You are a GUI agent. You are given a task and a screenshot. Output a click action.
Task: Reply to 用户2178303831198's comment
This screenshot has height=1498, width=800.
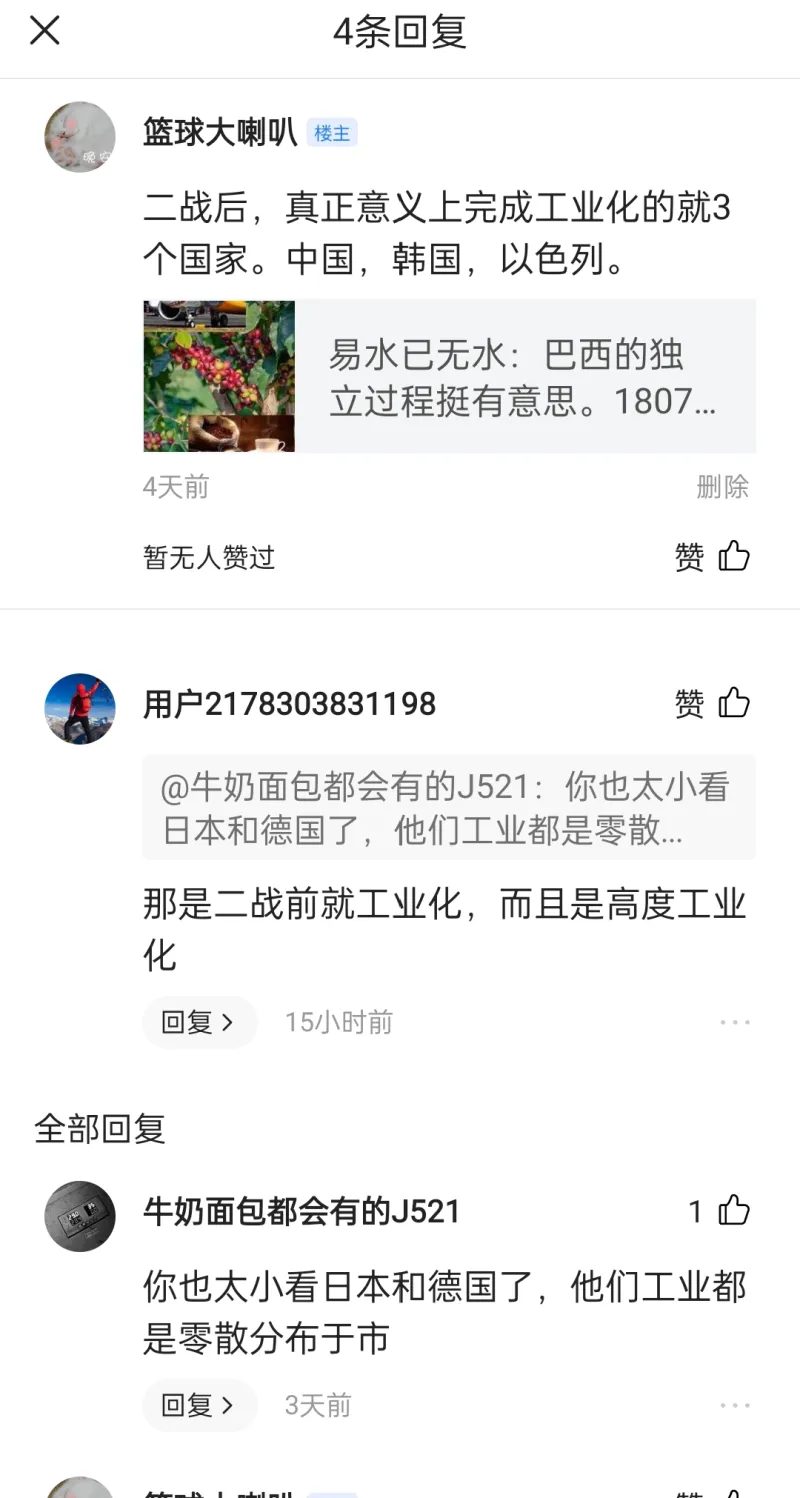click(x=199, y=1022)
